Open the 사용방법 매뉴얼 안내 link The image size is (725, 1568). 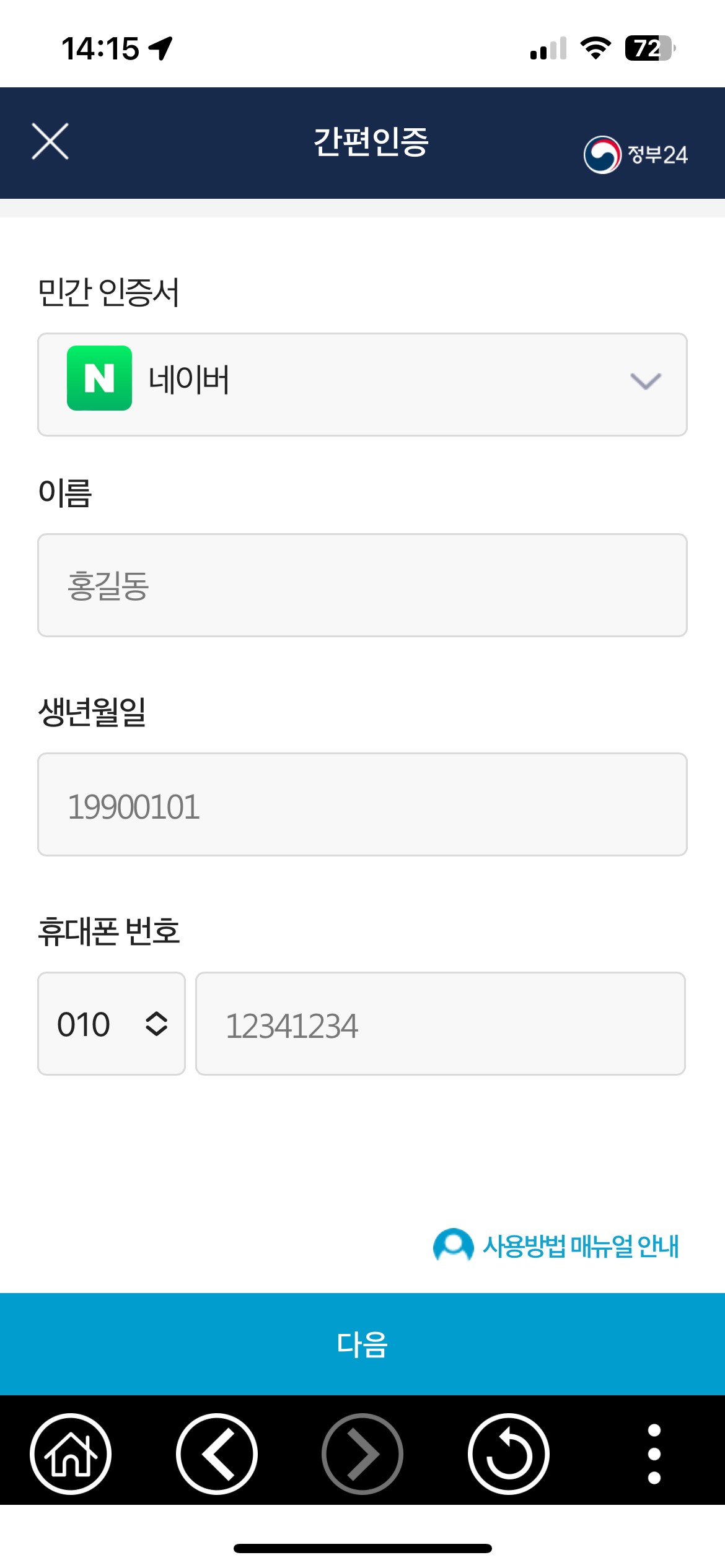(581, 1247)
